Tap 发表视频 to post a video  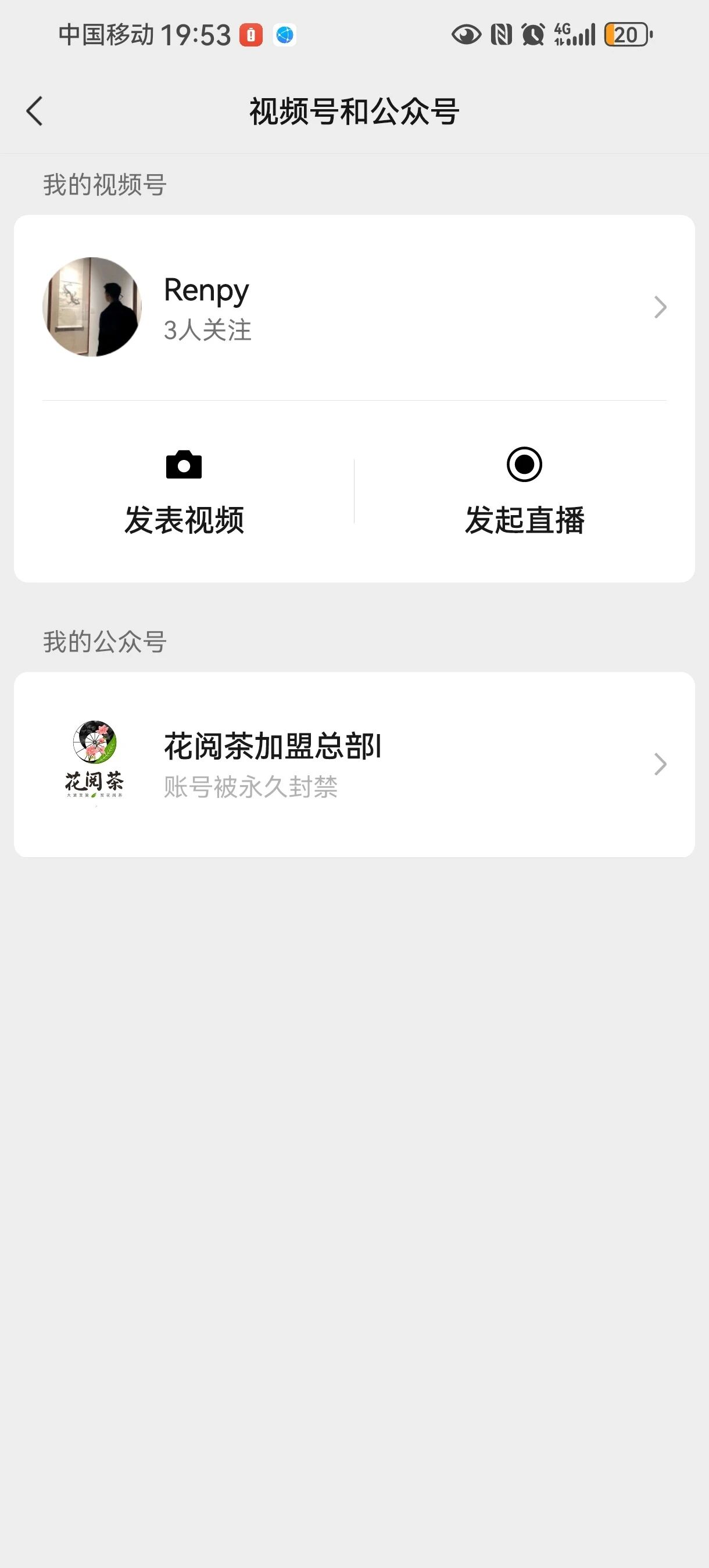pyautogui.click(x=184, y=492)
